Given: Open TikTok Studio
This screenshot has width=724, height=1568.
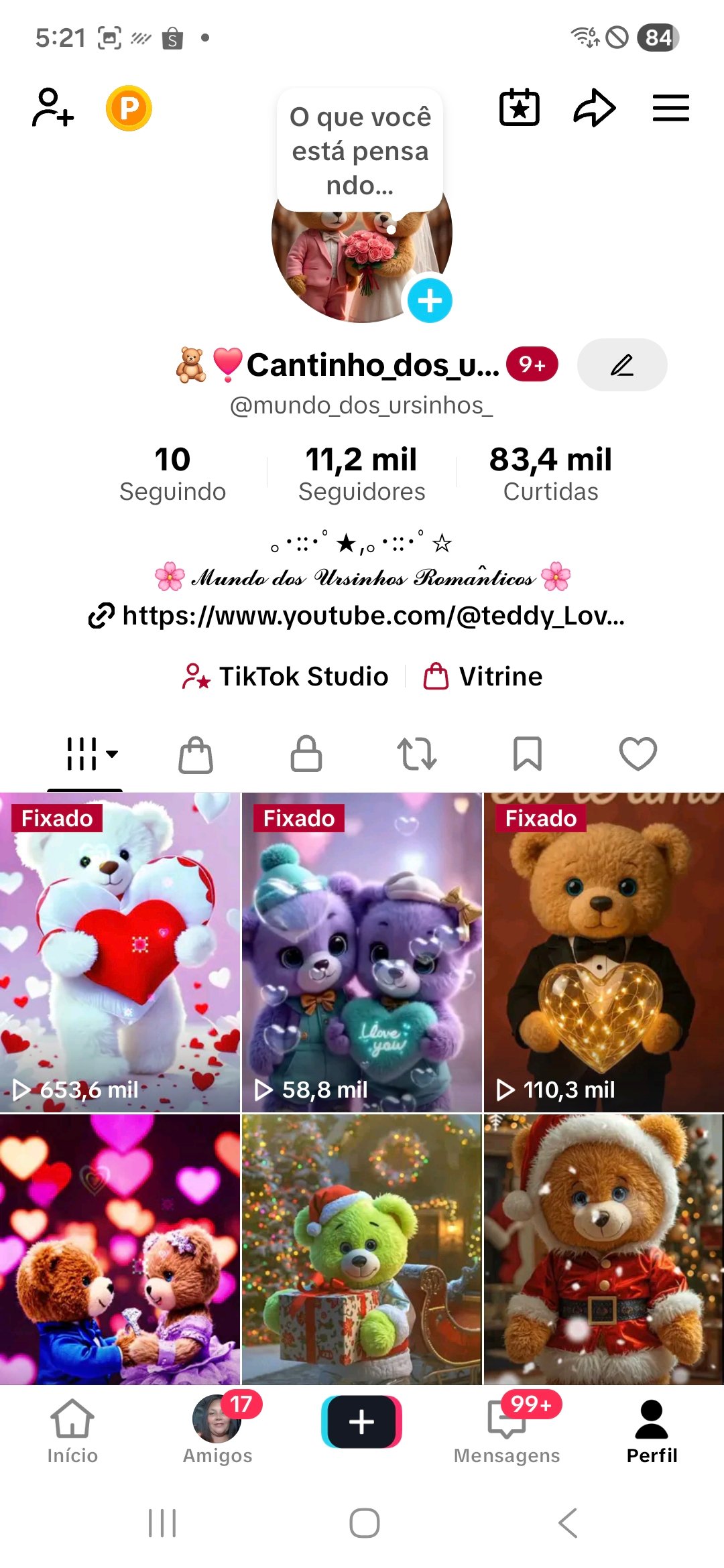Looking at the screenshot, I should [x=286, y=677].
